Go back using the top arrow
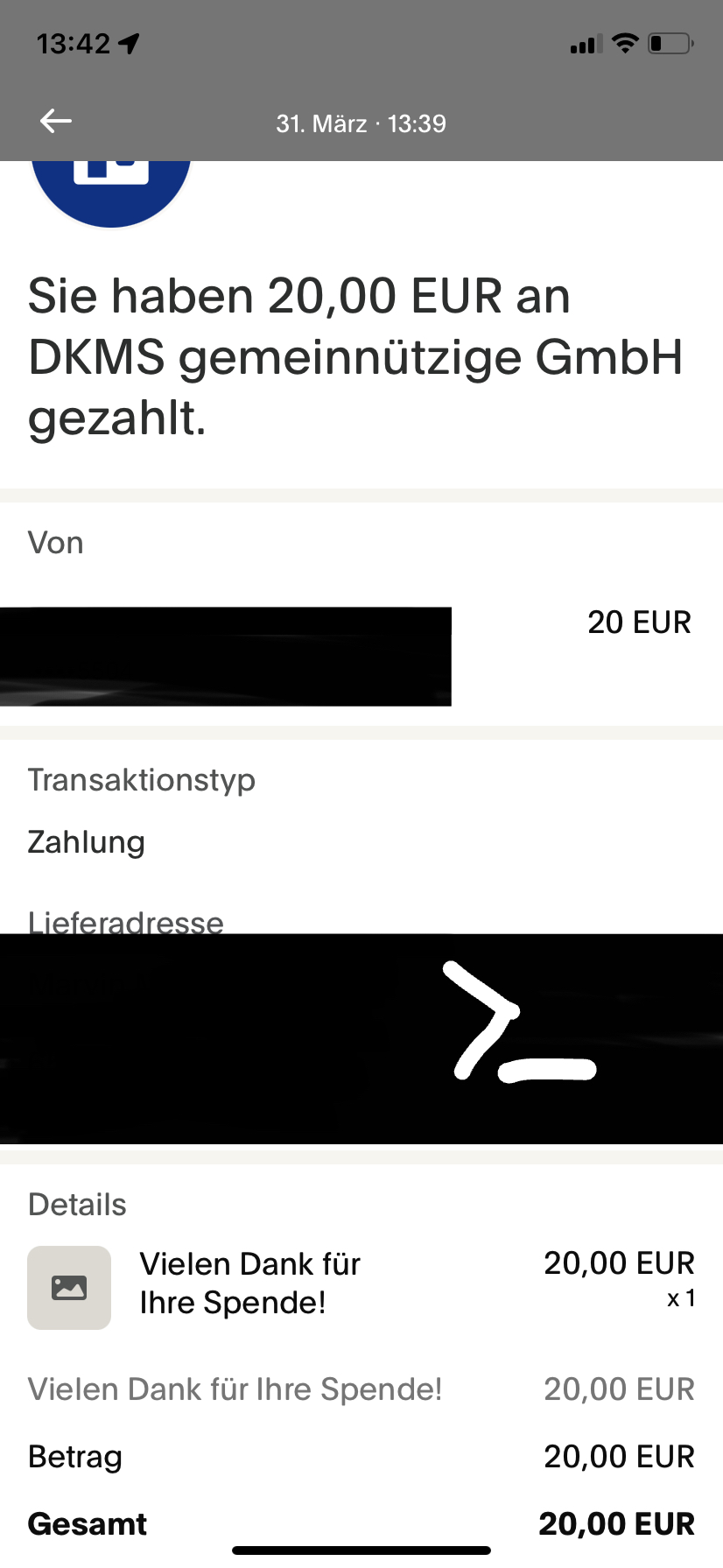Viewport: 723px width, 1568px height. coord(56,122)
